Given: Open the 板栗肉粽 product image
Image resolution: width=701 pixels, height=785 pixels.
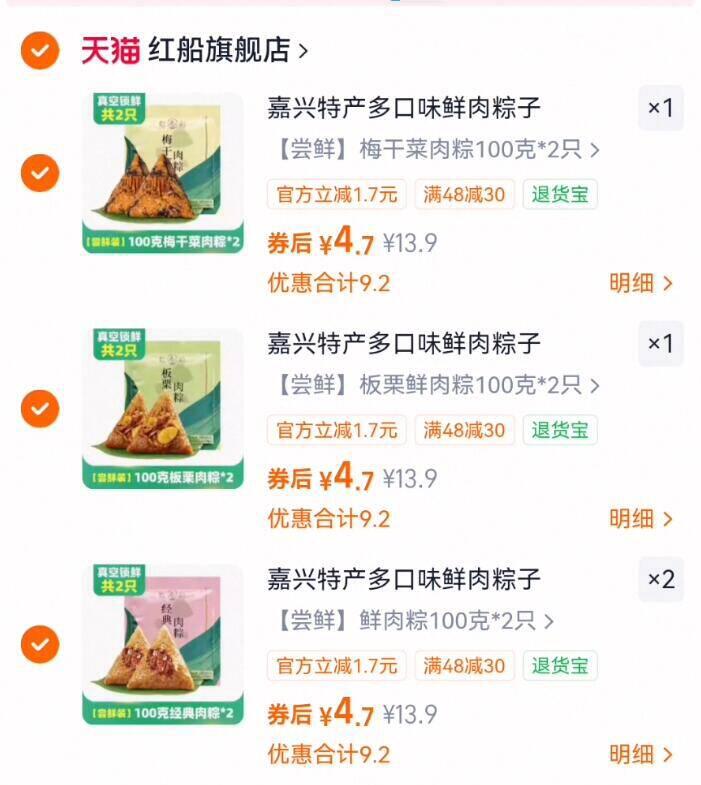Looking at the screenshot, I should pos(163,408).
